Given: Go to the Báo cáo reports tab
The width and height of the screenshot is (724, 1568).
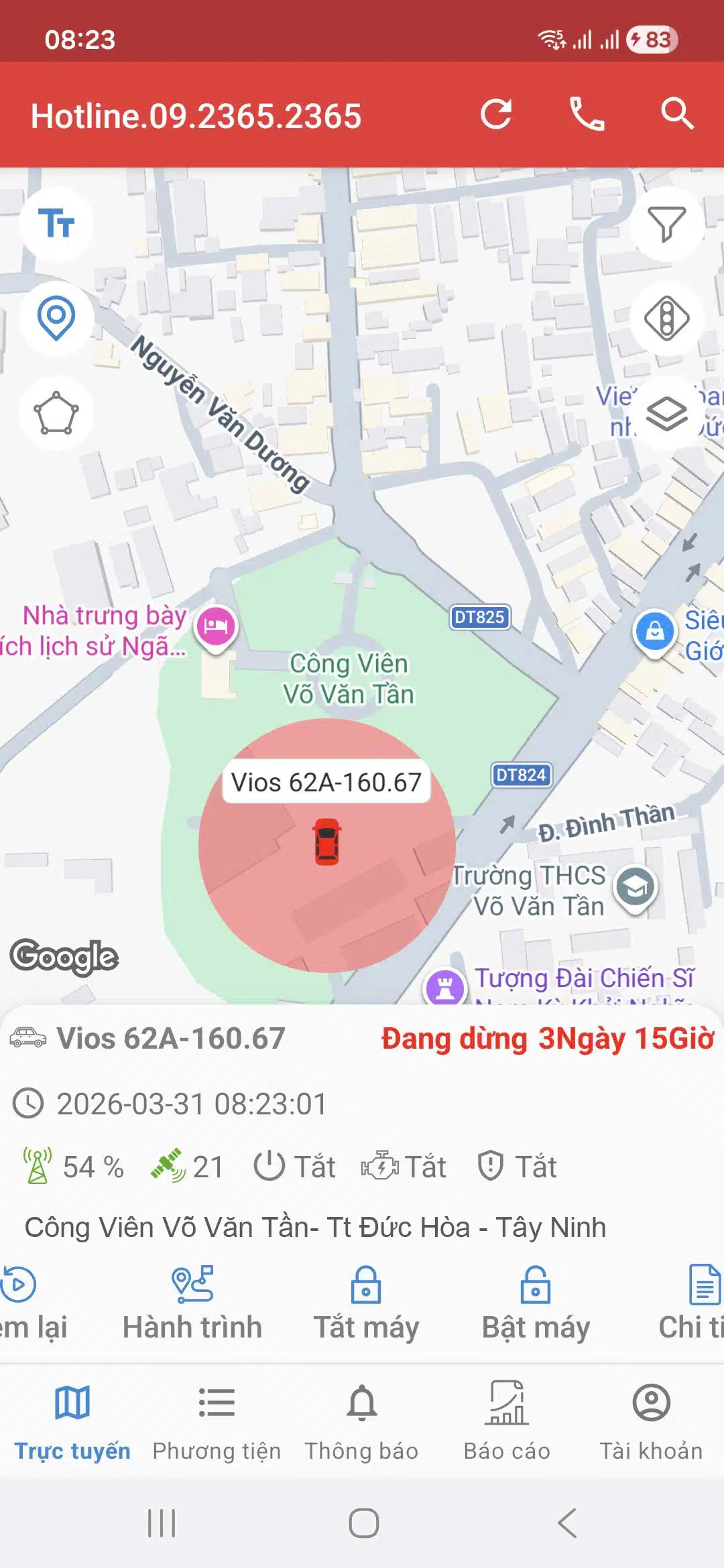Looking at the screenshot, I should coord(507,1420).
